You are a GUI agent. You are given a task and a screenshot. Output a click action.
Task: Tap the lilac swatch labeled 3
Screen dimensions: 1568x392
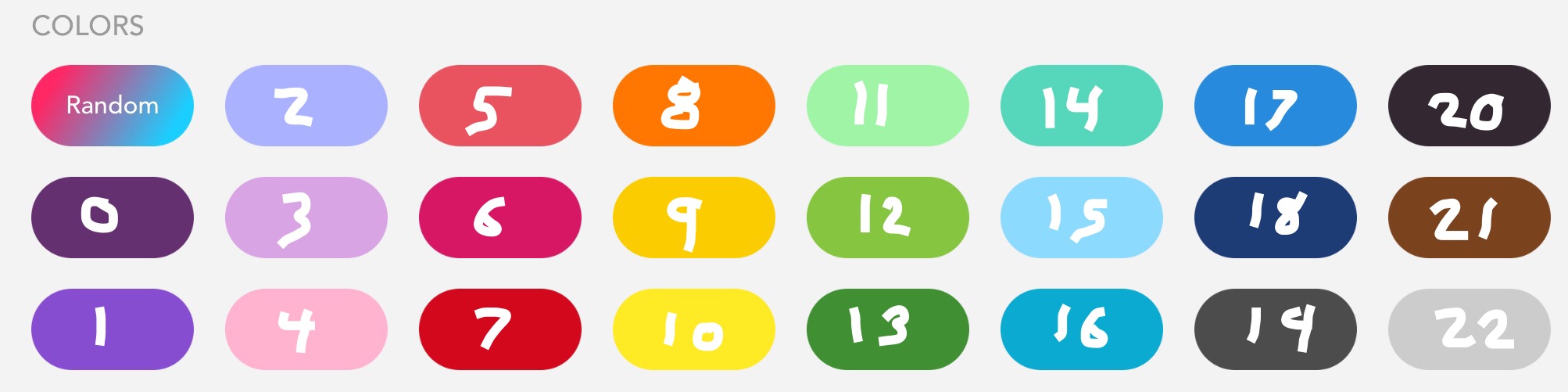(x=306, y=218)
